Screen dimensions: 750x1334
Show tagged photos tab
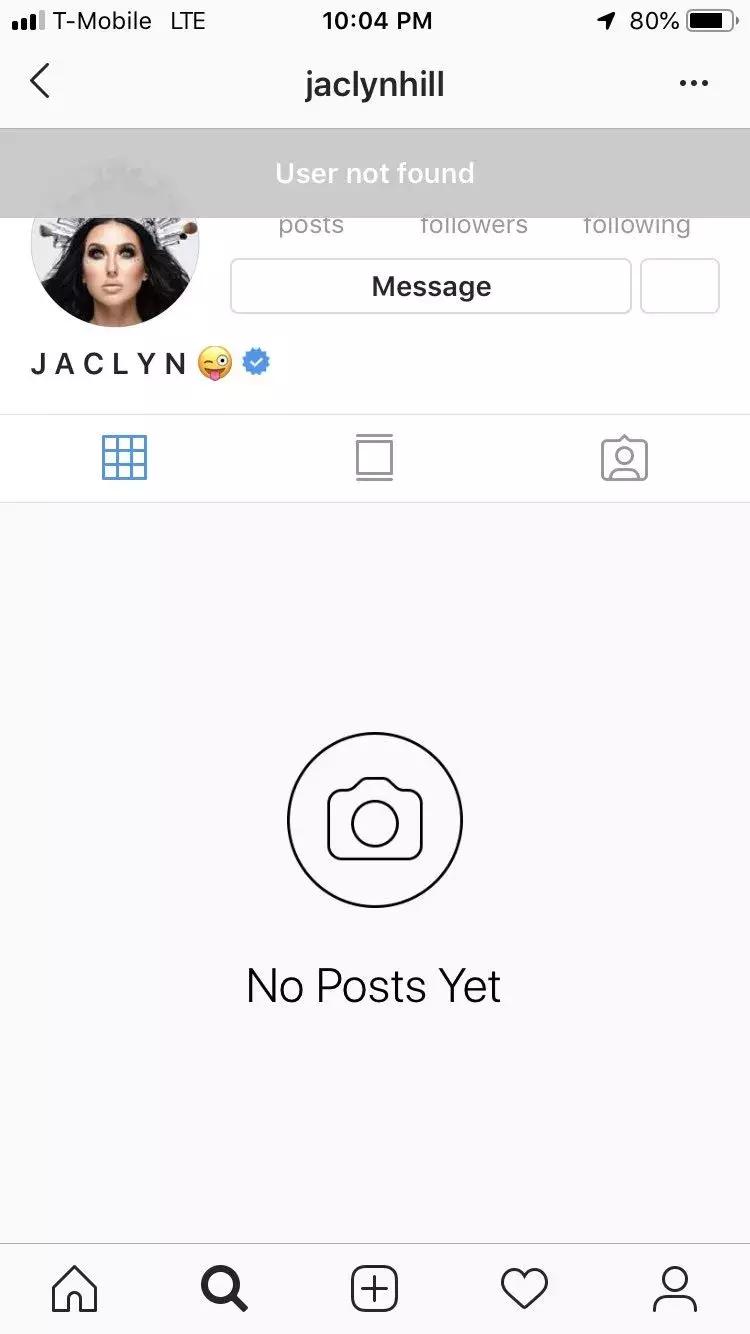point(624,459)
